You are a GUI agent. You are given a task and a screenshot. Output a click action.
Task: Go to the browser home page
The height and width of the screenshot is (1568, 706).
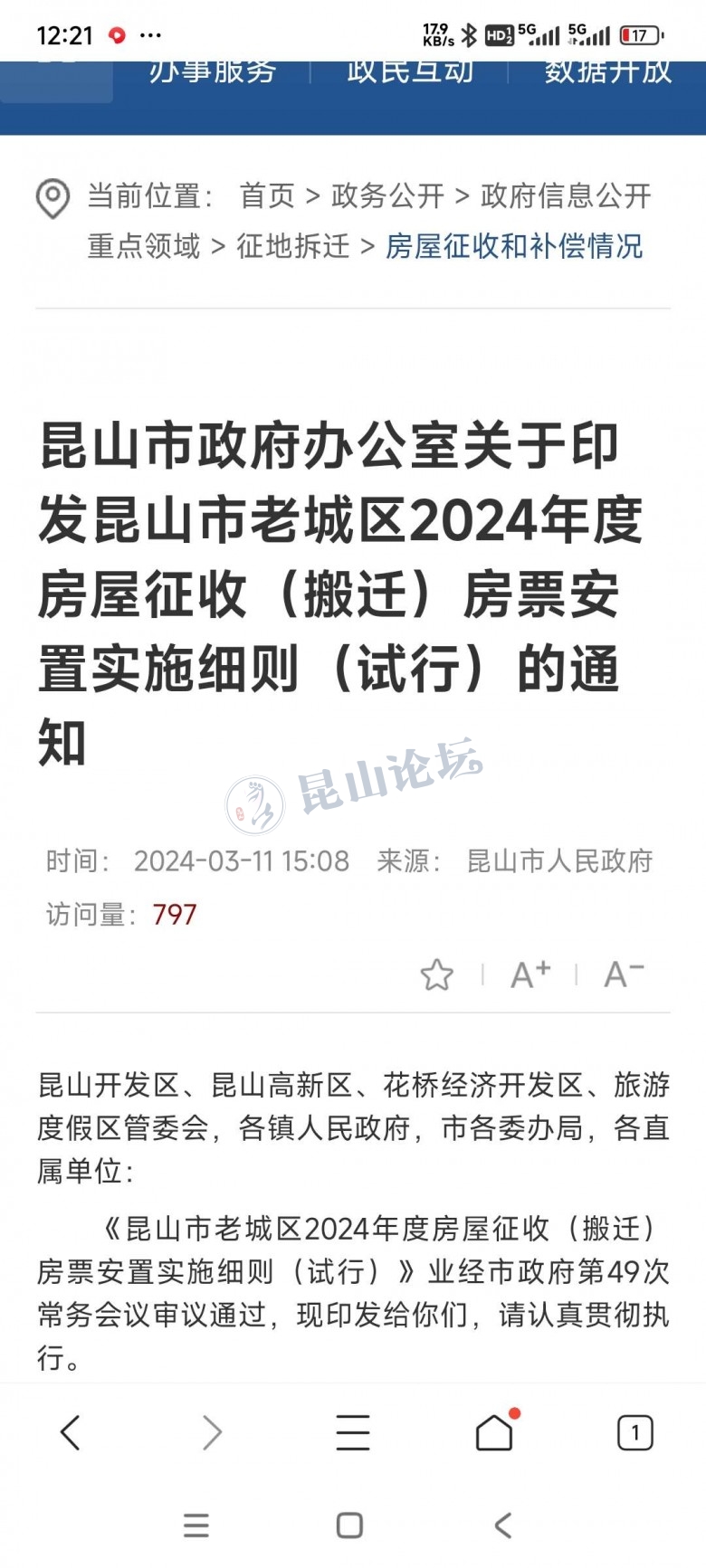click(x=494, y=1432)
